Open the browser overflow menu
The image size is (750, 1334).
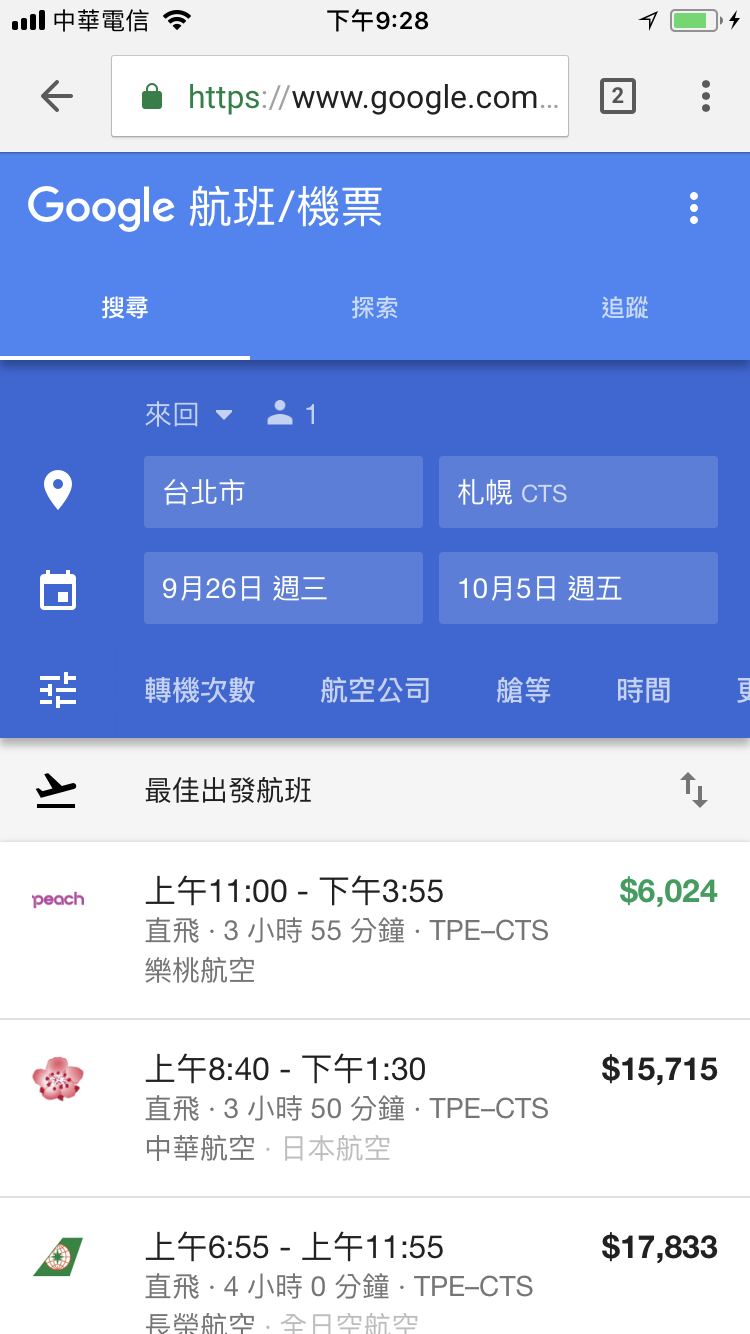[706, 97]
